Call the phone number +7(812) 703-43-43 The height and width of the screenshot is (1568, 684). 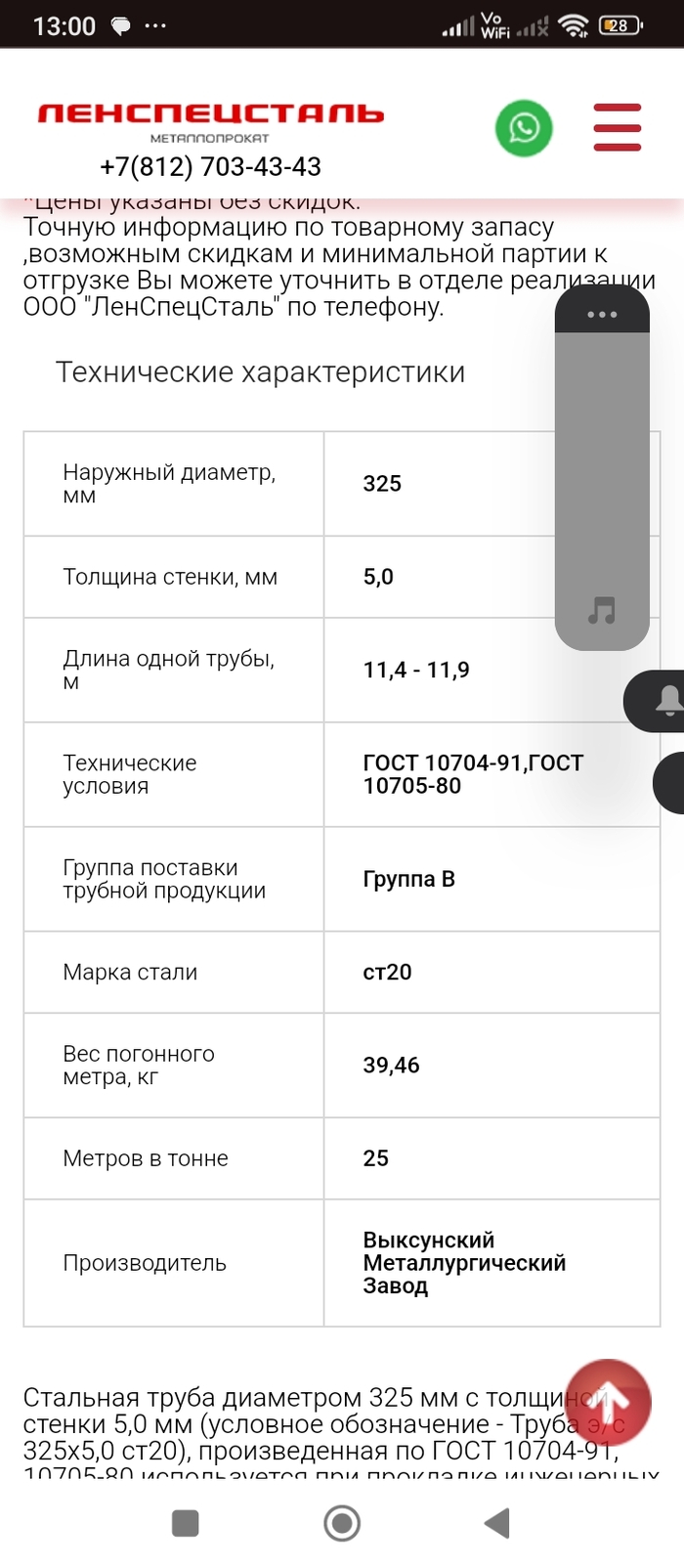point(210,167)
